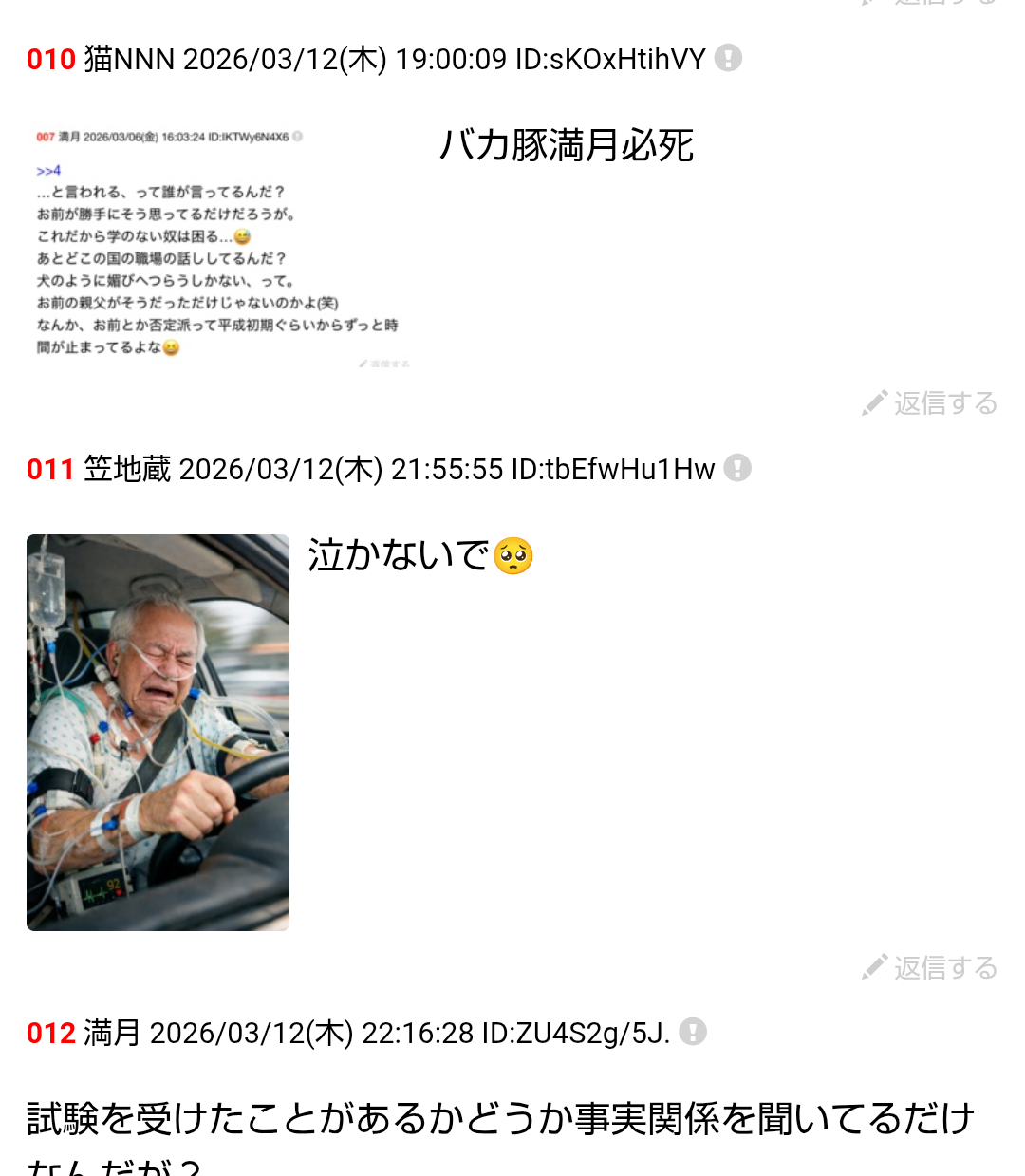Screen dimensions: 1025x1176
Task: Report post 012 by 満月
Action: 693,1032
